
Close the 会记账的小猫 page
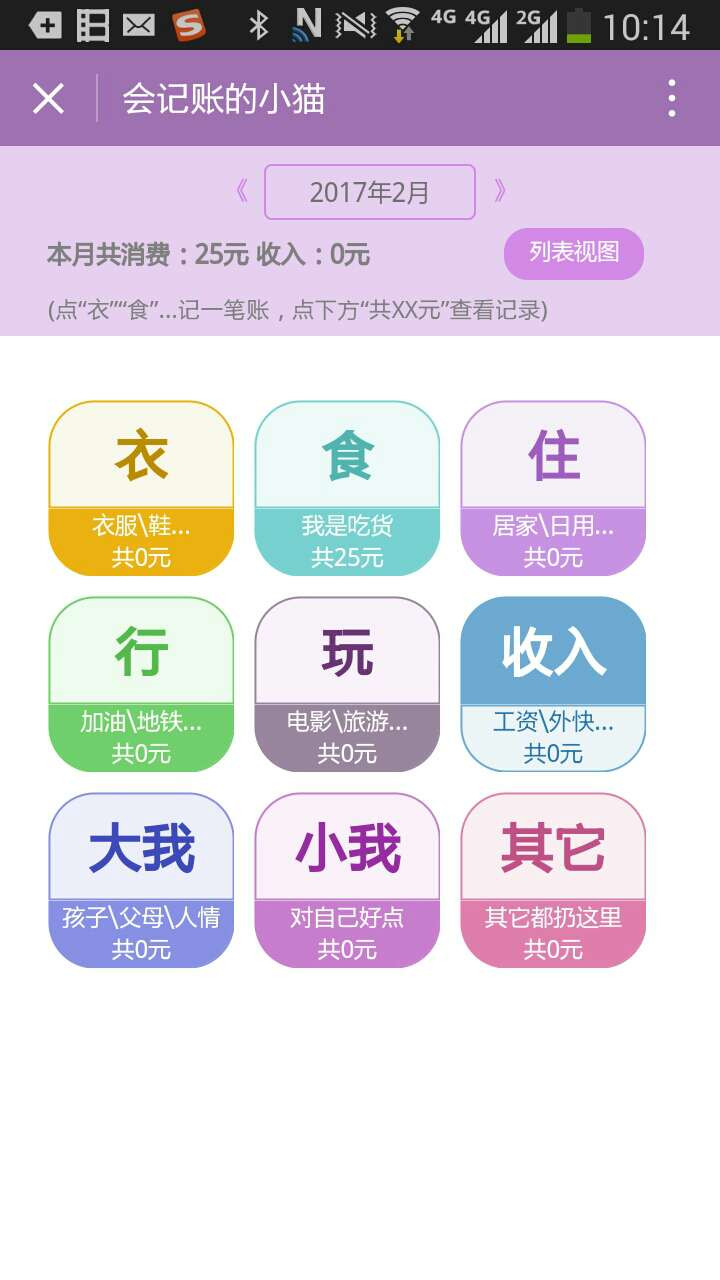pyautogui.click(x=48, y=99)
